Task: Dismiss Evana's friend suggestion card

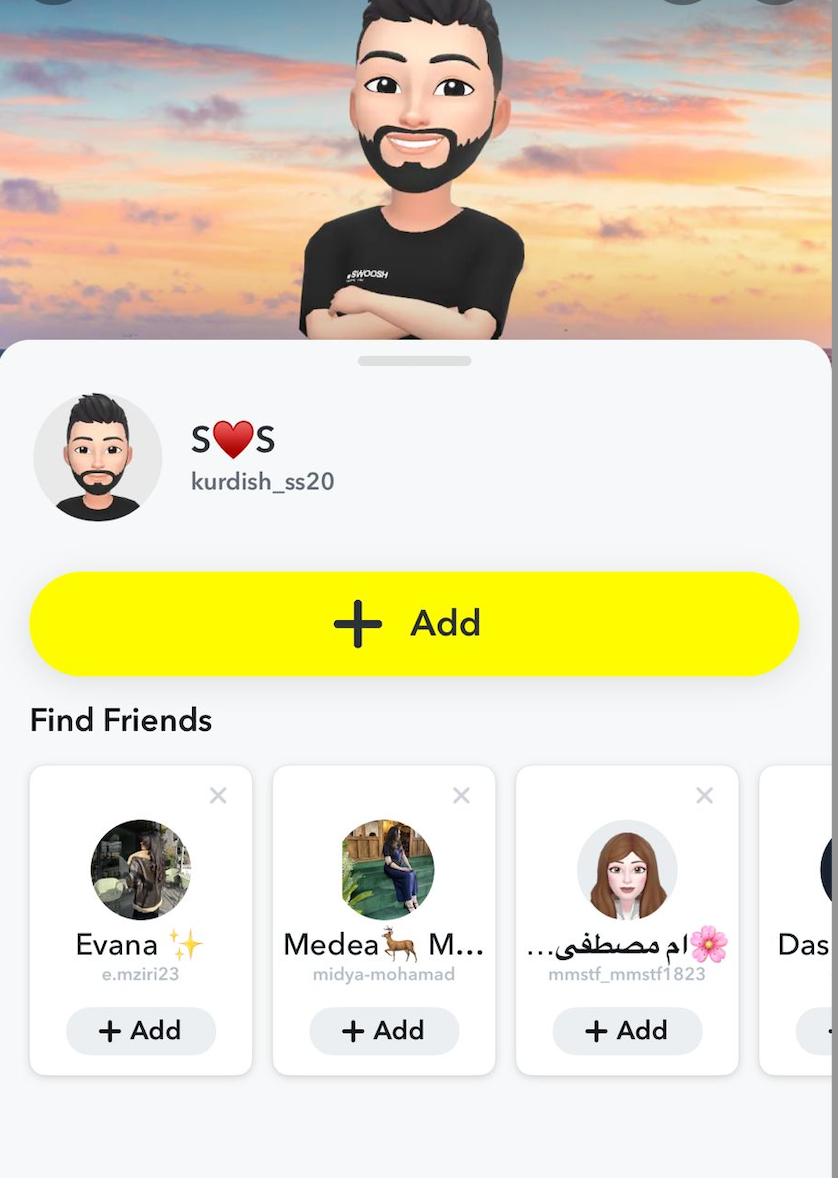Action: tap(218, 794)
